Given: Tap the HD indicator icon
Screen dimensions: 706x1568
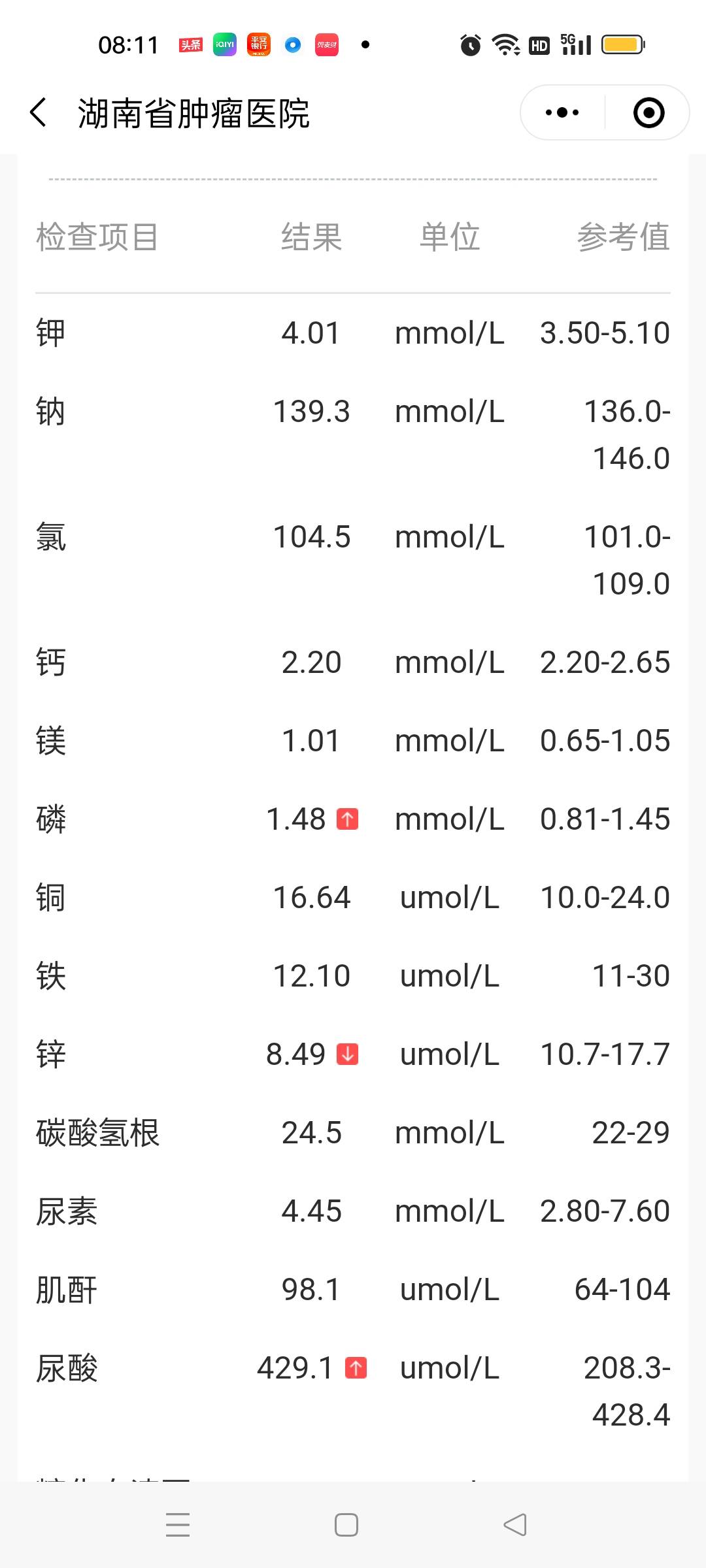Looking at the screenshot, I should click(538, 44).
